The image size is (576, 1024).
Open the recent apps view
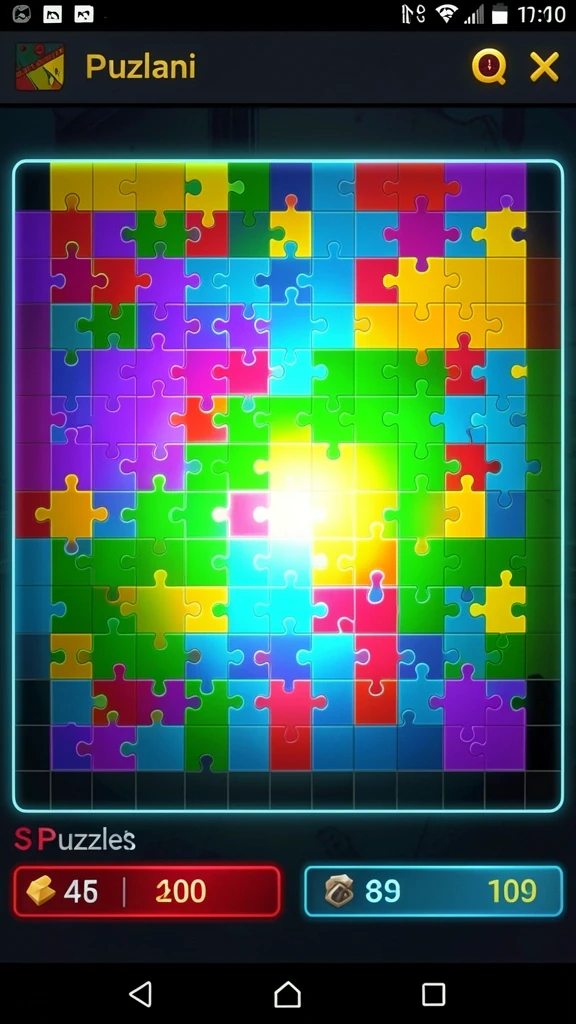(x=434, y=994)
